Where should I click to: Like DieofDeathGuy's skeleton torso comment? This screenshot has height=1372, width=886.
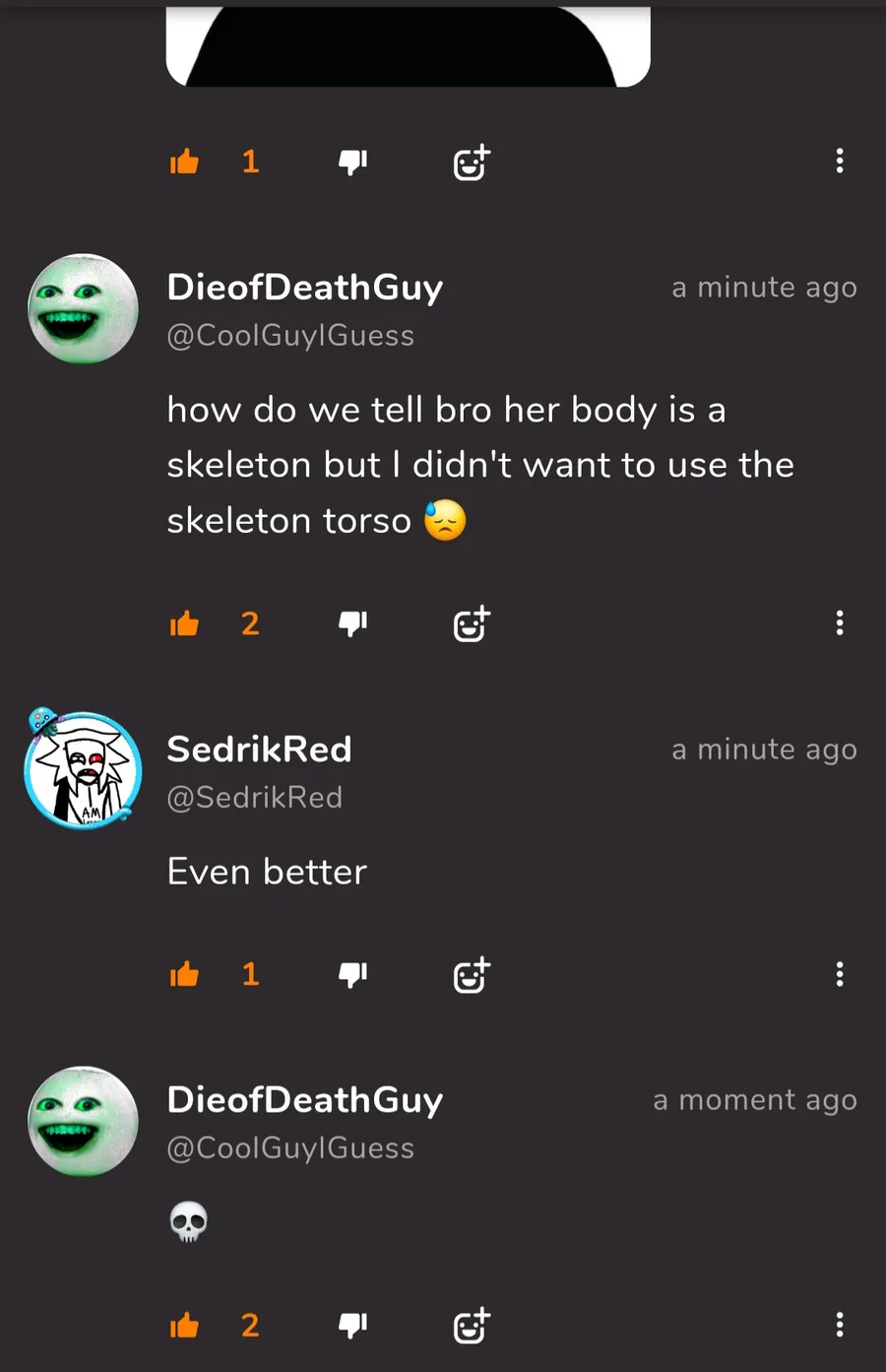click(x=184, y=623)
